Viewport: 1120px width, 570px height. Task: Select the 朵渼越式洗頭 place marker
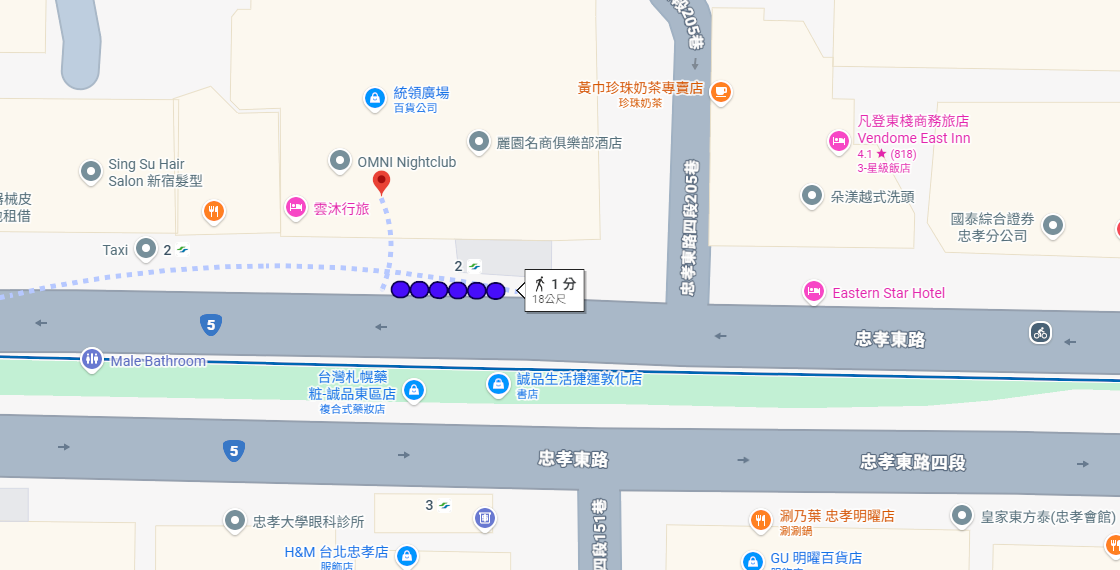pos(813,196)
